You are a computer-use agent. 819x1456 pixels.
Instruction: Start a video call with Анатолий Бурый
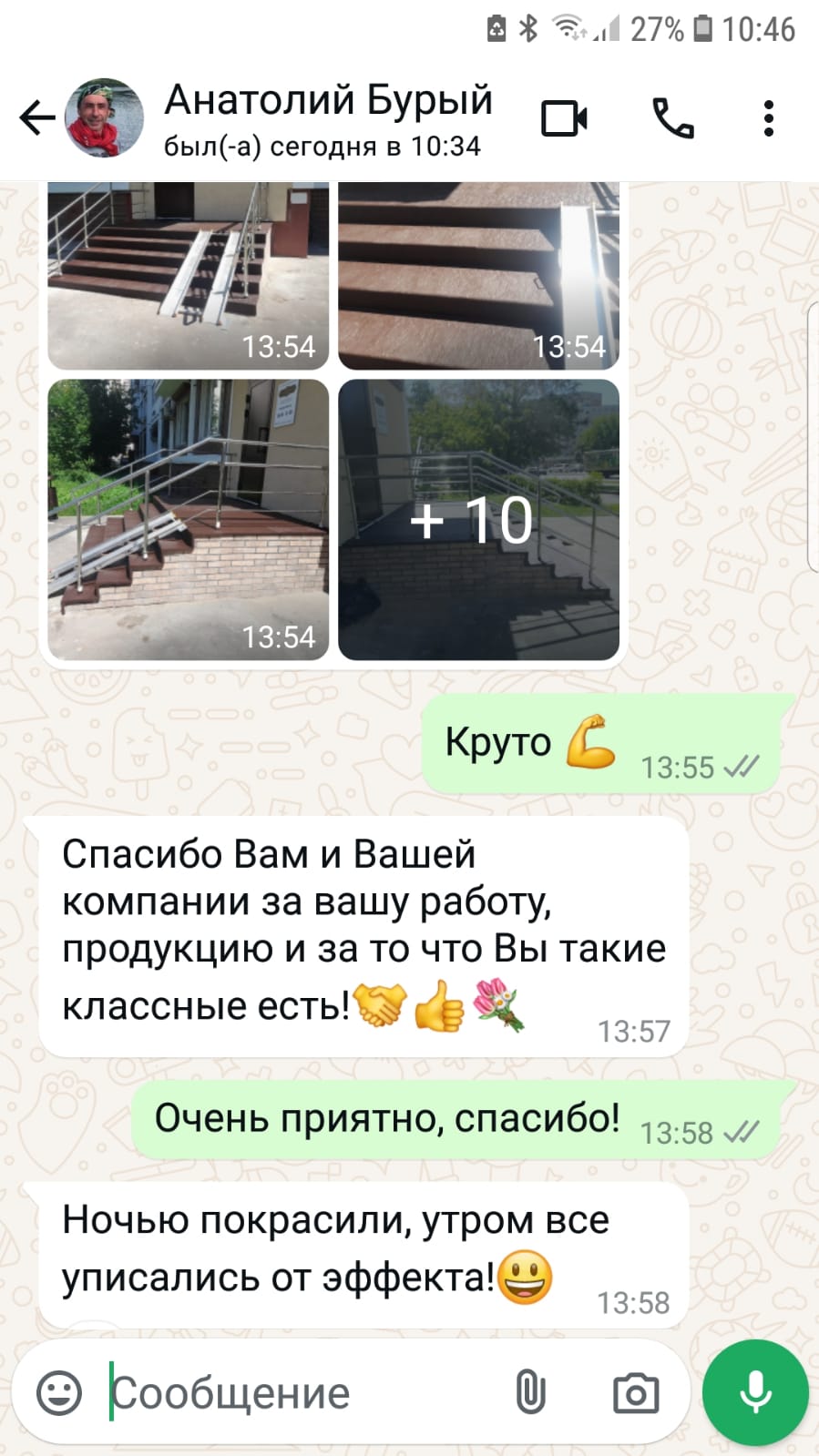[564, 119]
